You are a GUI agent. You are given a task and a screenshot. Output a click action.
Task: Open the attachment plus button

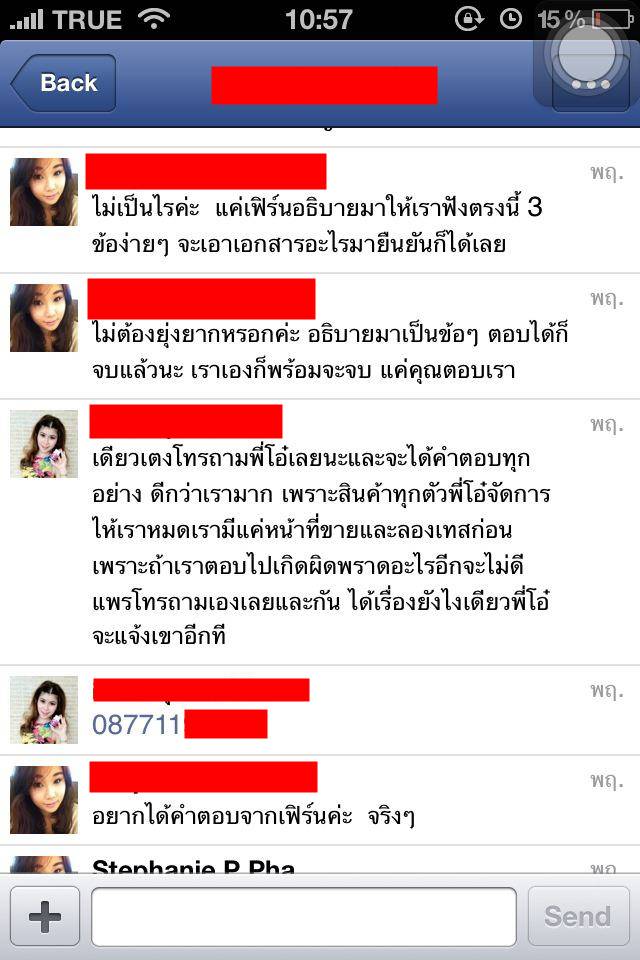pyautogui.click(x=45, y=916)
